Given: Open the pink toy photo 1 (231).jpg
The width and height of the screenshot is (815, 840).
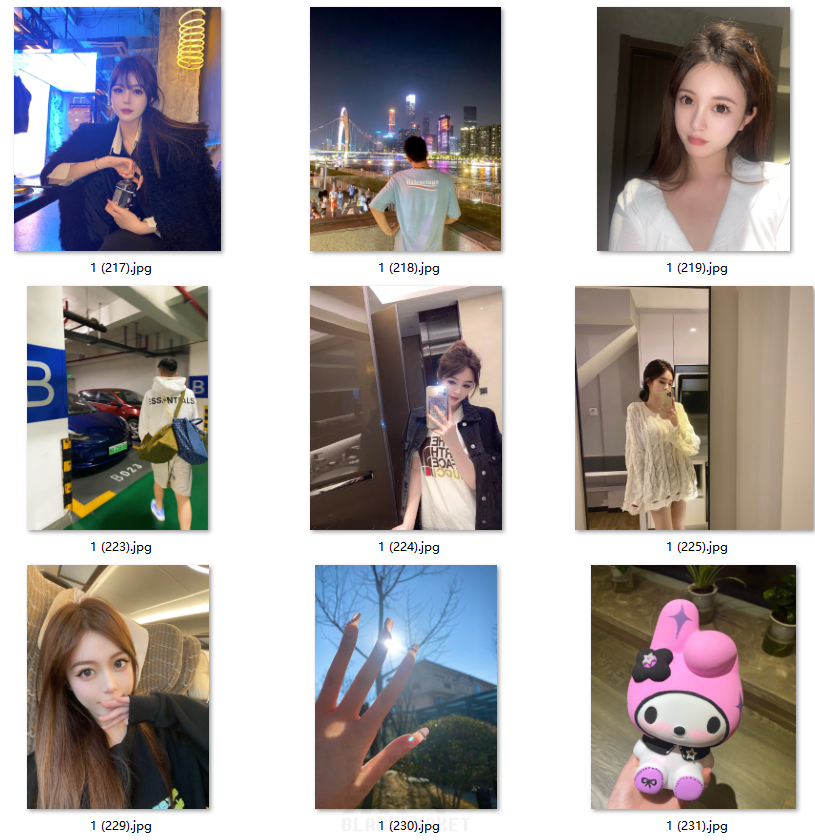Looking at the screenshot, I should pyautogui.click(x=693, y=687).
